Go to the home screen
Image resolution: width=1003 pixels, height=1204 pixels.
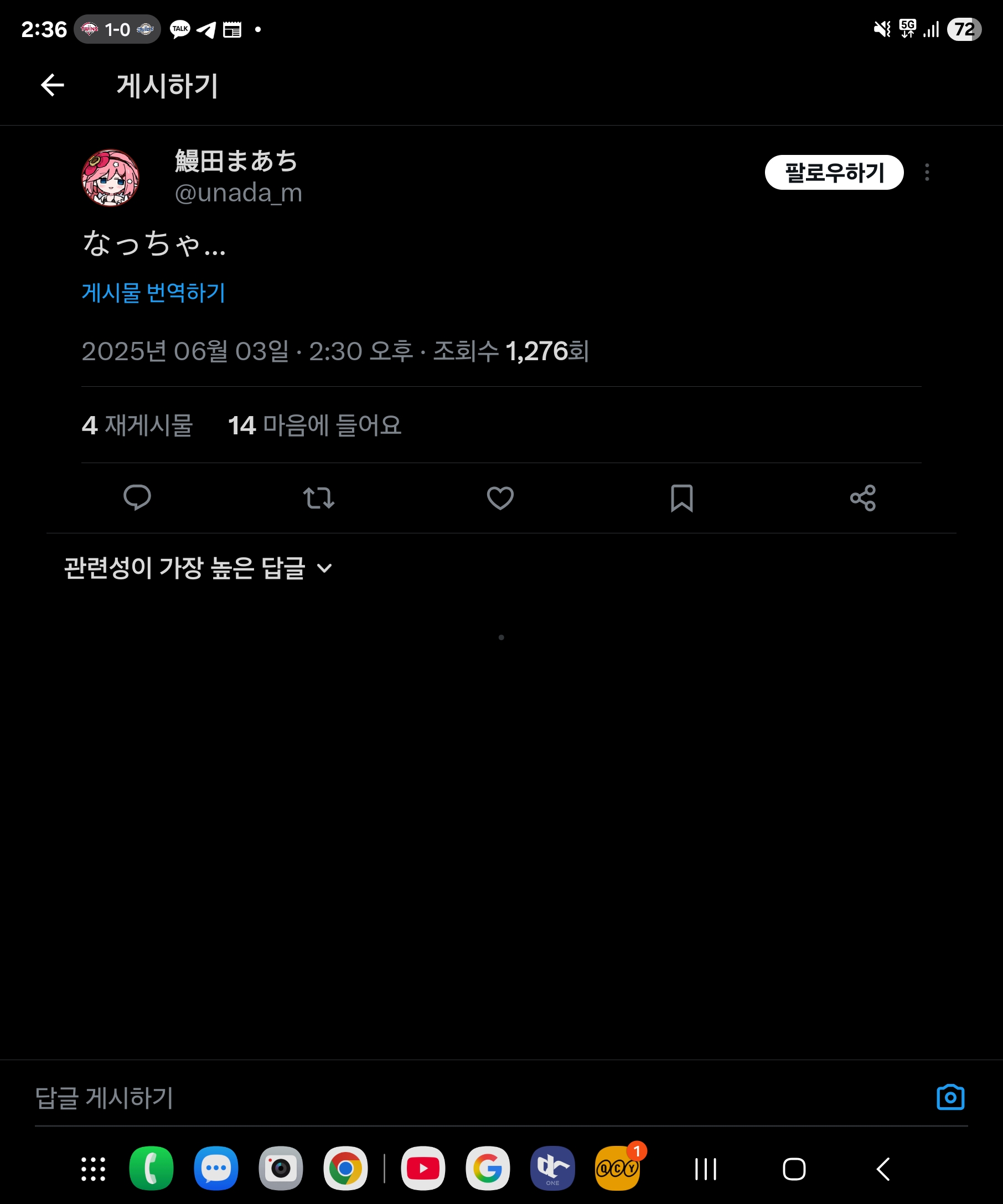coord(794,1170)
